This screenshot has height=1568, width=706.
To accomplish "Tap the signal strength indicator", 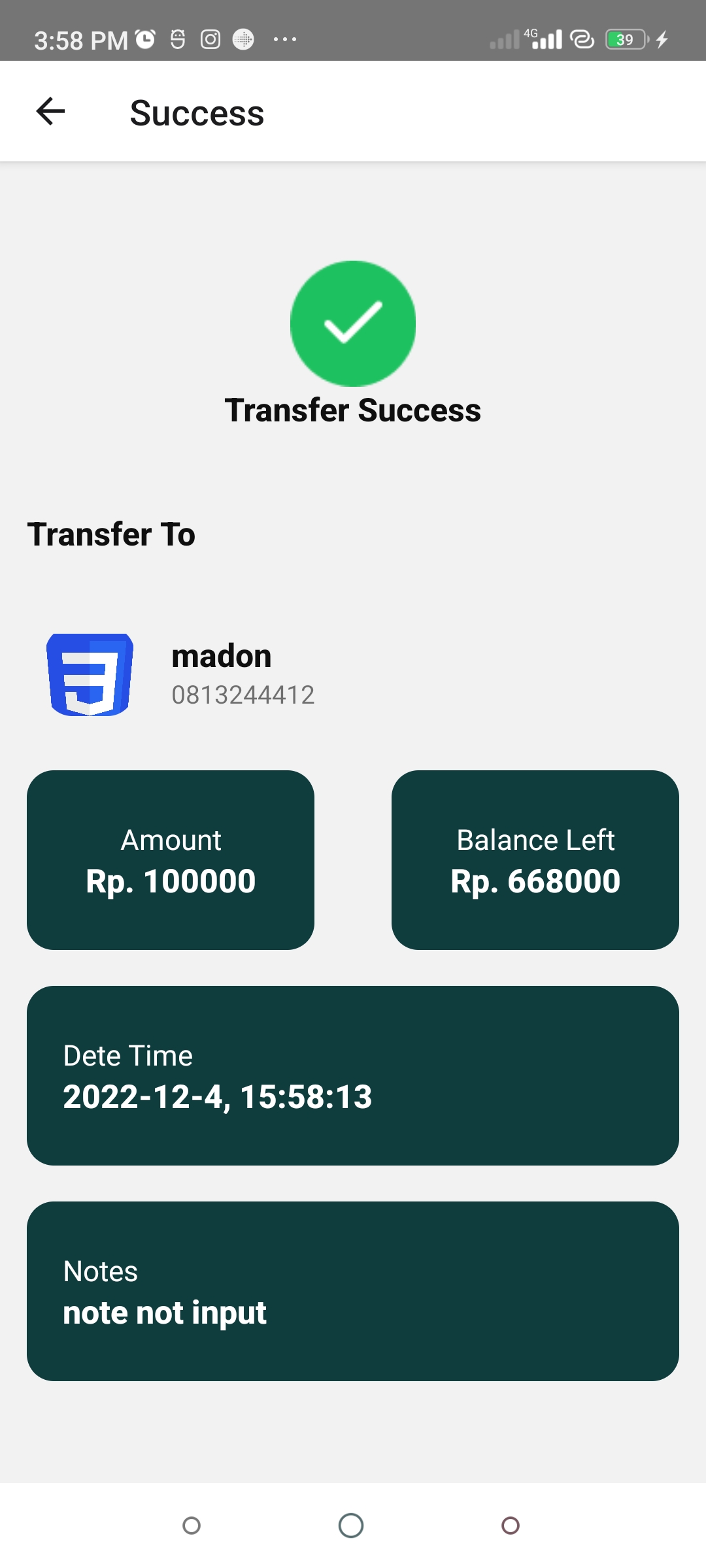I will tap(546, 39).
